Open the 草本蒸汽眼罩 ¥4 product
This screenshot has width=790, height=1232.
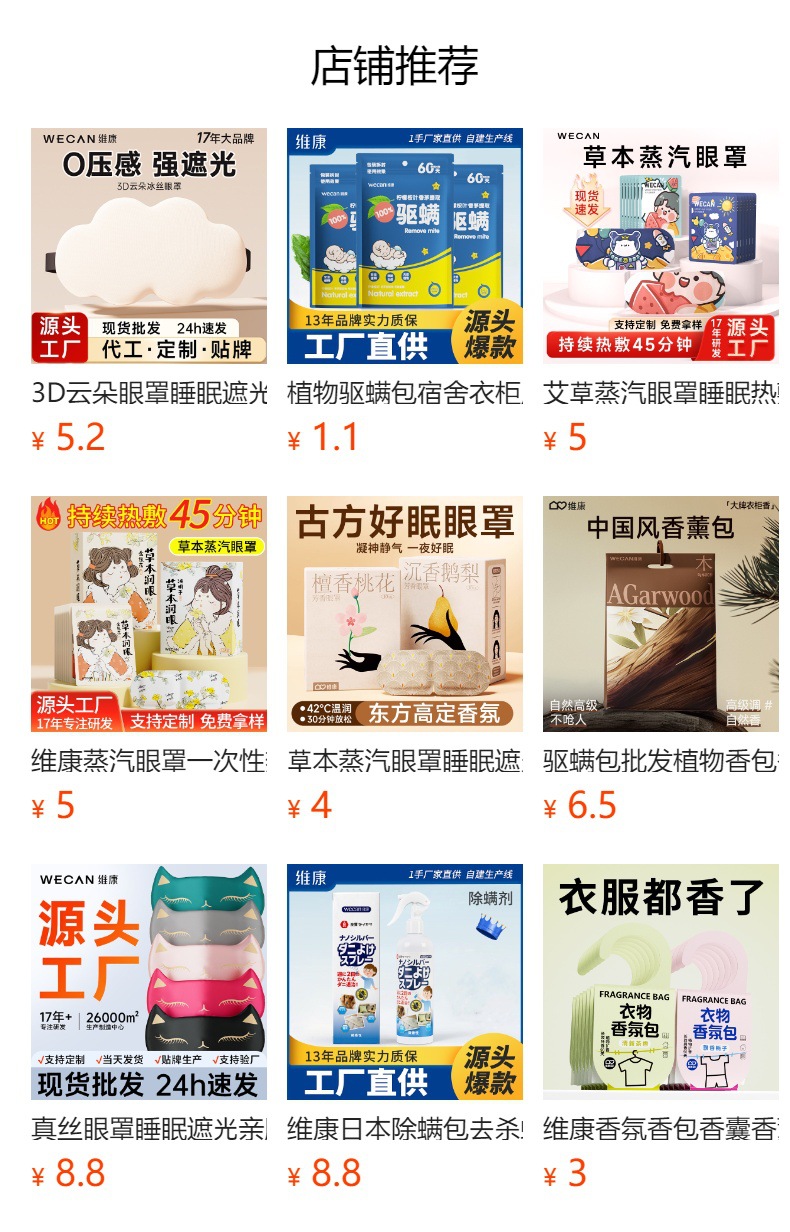click(405, 614)
